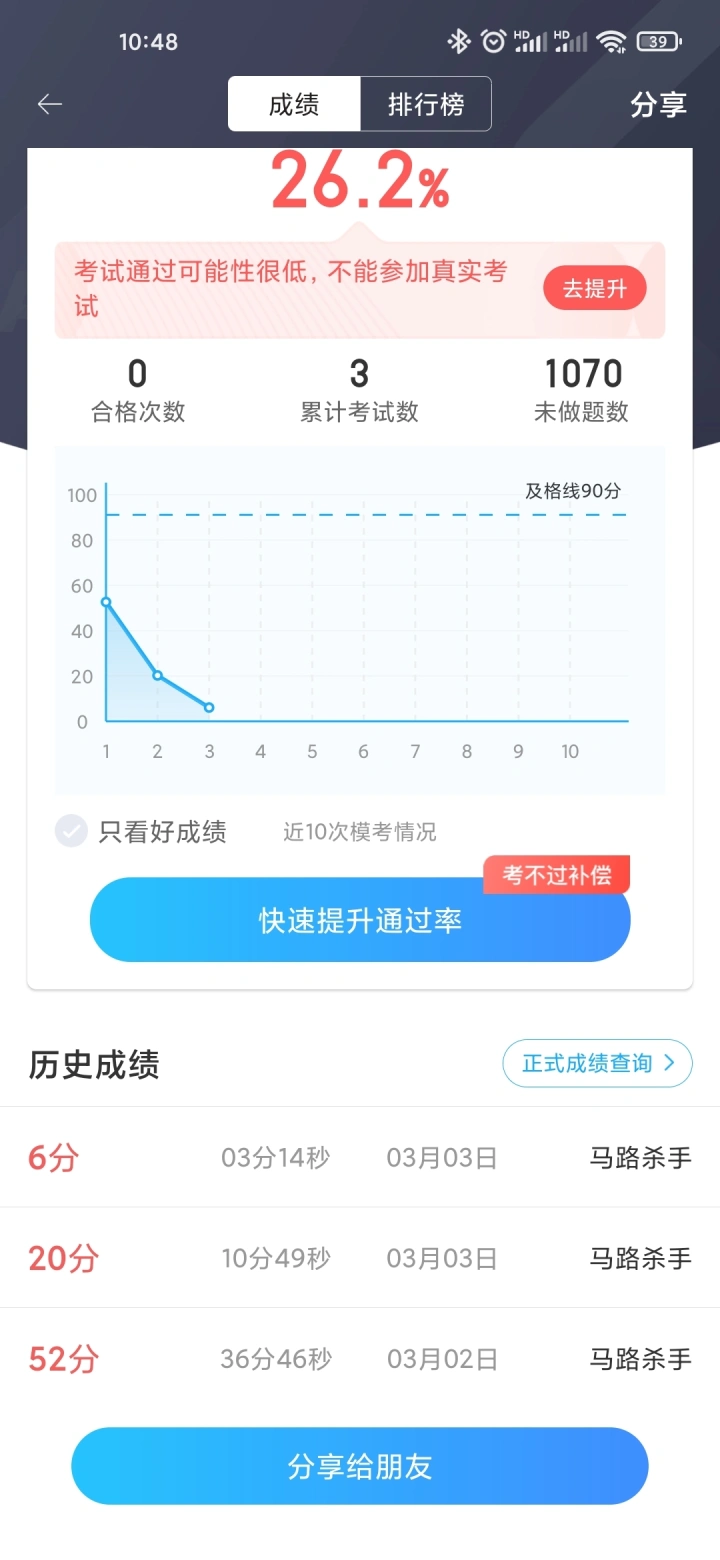Select the 成绩 tab

tap(294, 104)
